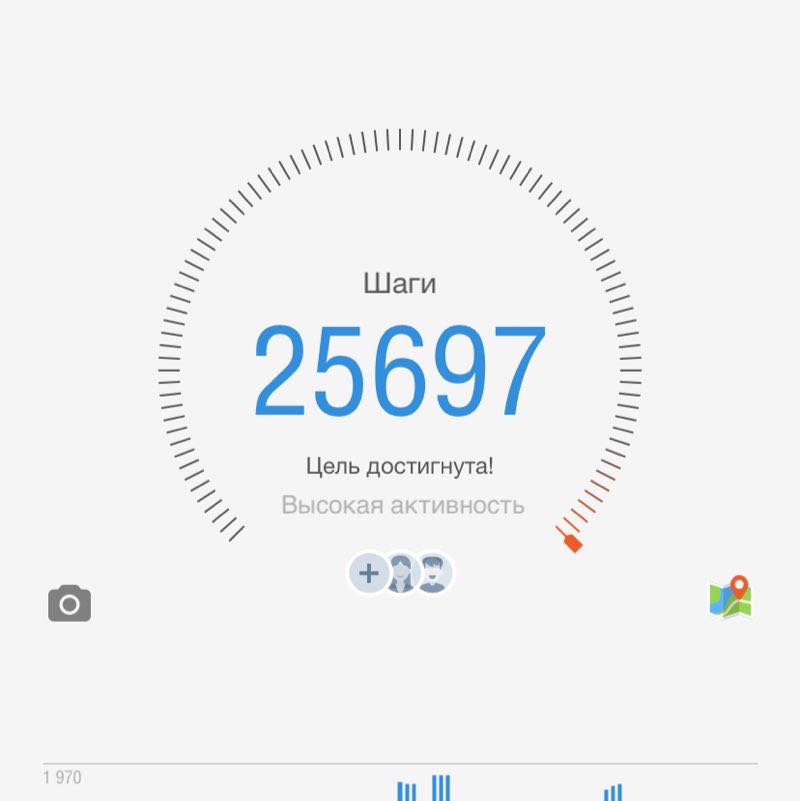The height and width of the screenshot is (801, 800).
Task: Toggle goal display by tapping Цель достигнута!
Action: (400, 465)
